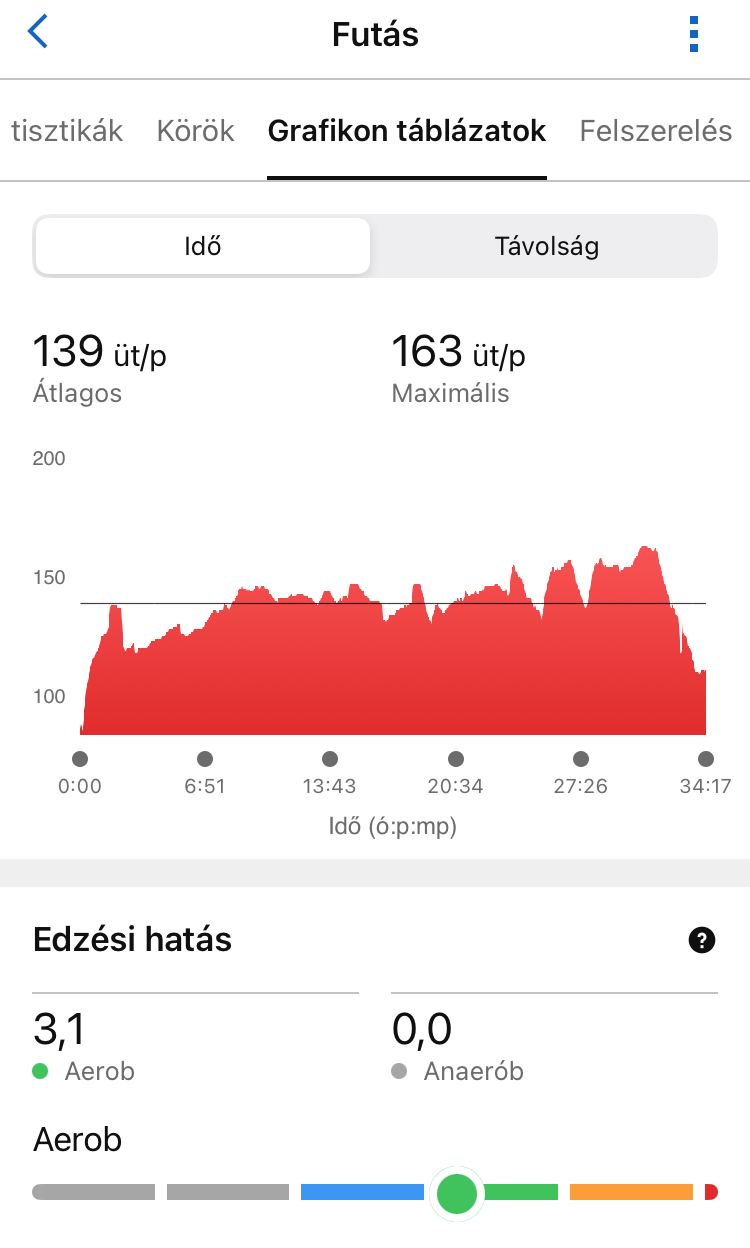Open the three-dot overflow menu
750x1248 pixels.
point(694,34)
